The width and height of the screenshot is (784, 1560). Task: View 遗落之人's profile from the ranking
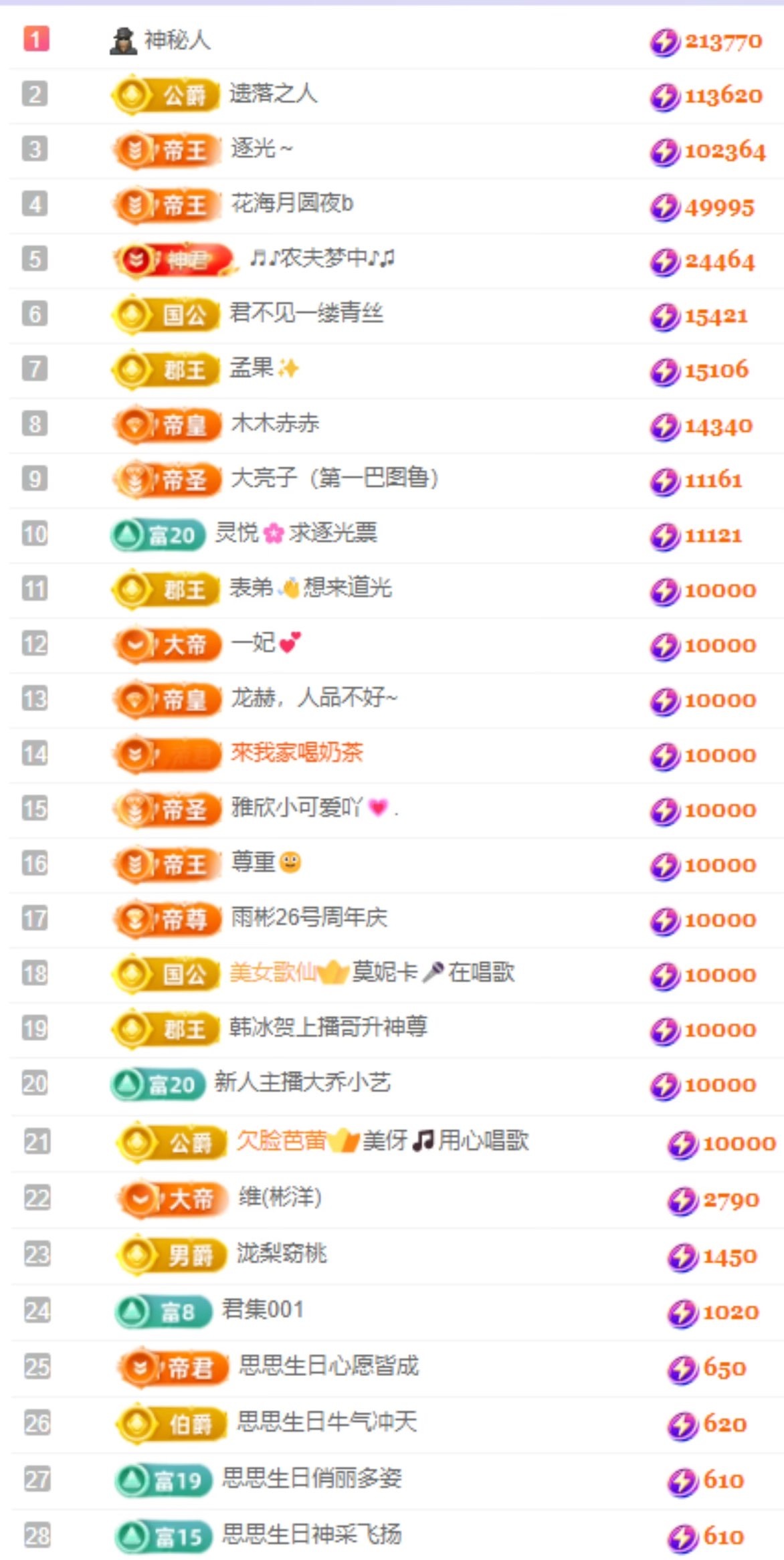click(273, 94)
